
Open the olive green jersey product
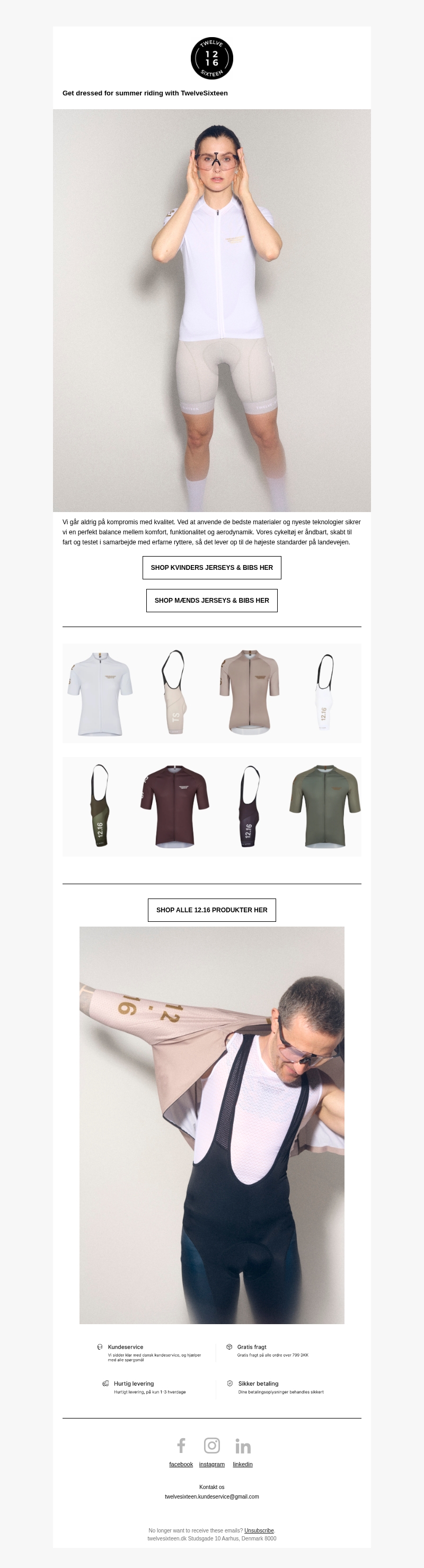coord(325,806)
